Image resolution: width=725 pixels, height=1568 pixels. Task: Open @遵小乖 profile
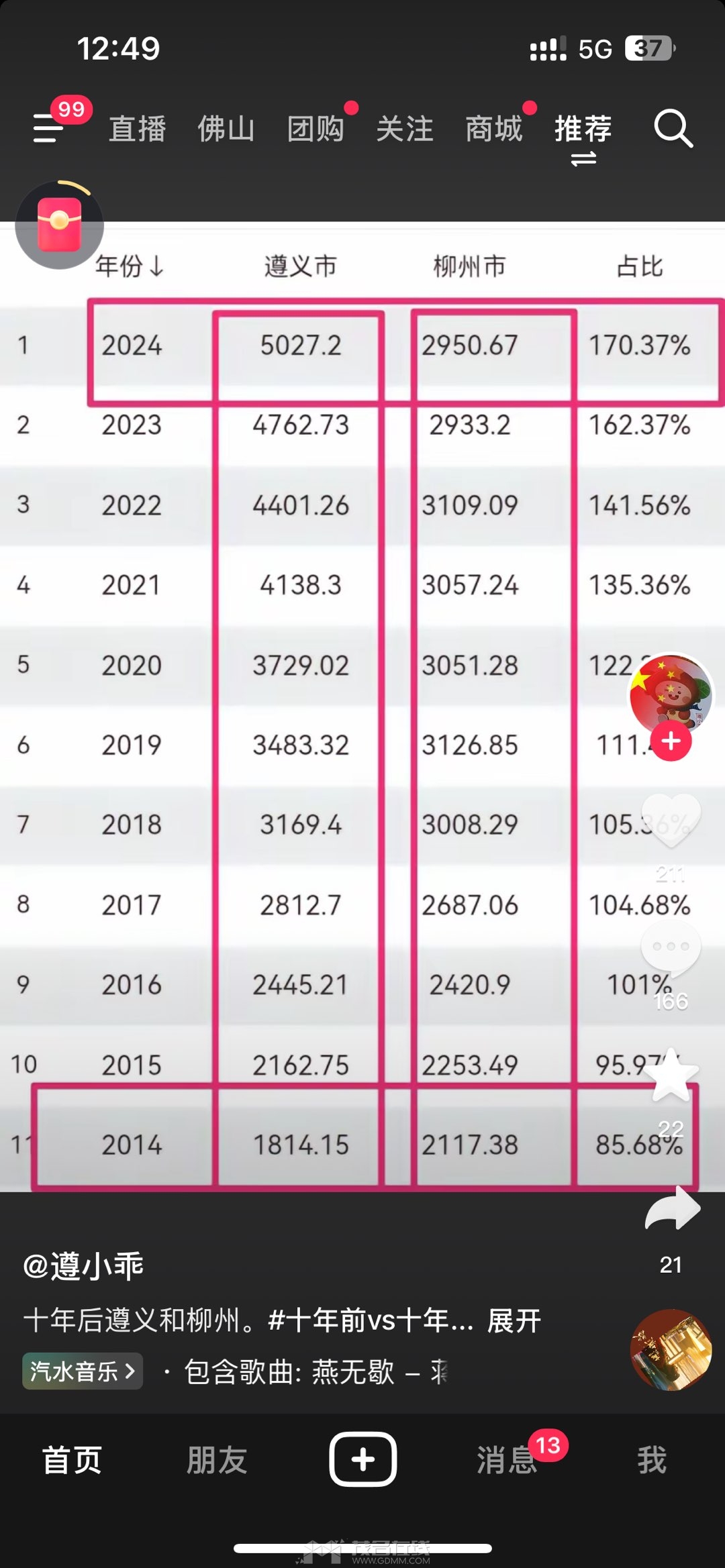[84, 1266]
